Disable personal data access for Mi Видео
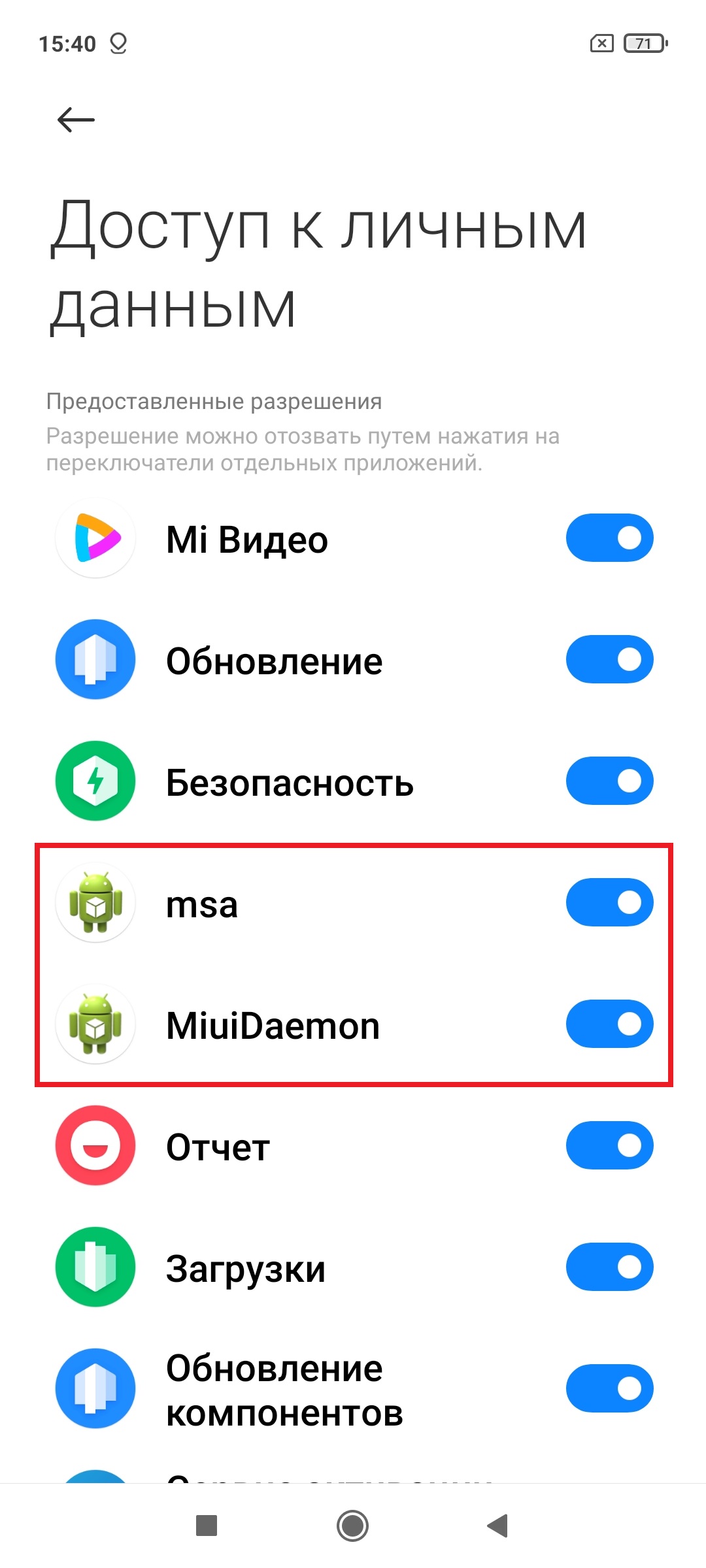Image resolution: width=706 pixels, height=1568 pixels. [609, 538]
